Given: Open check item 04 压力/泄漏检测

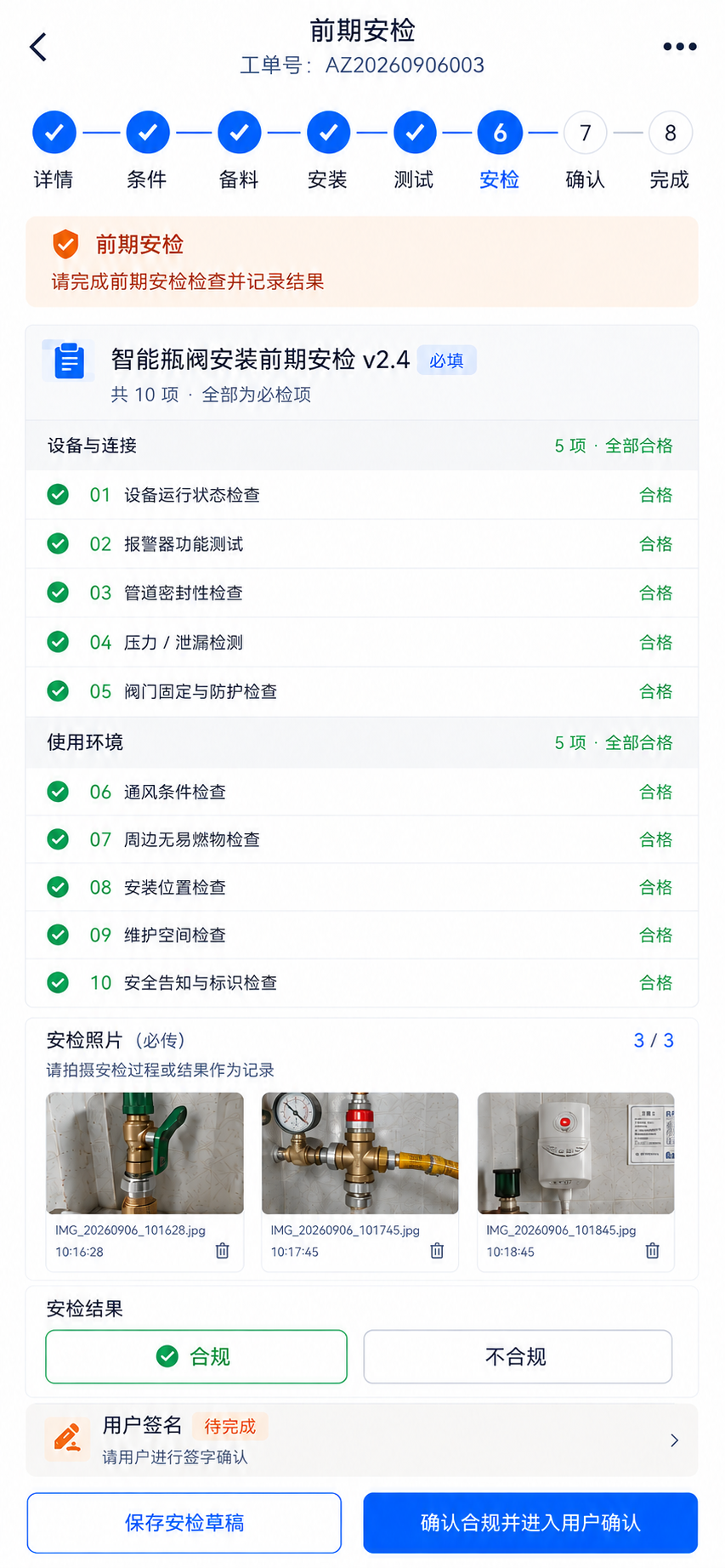Looking at the screenshot, I should pyautogui.click(x=362, y=642).
